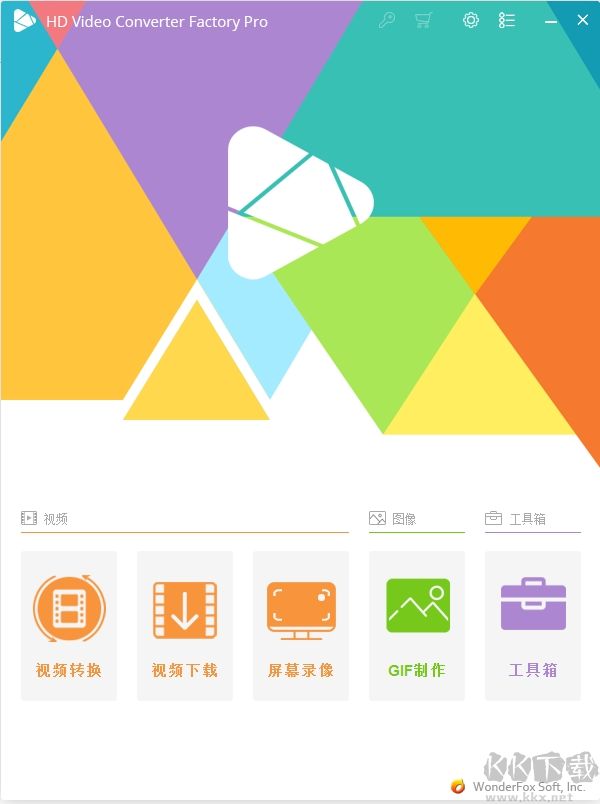This screenshot has height=804, width=600.
Task: Launch the 屏幕录像 screen recorder
Action: (301, 625)
